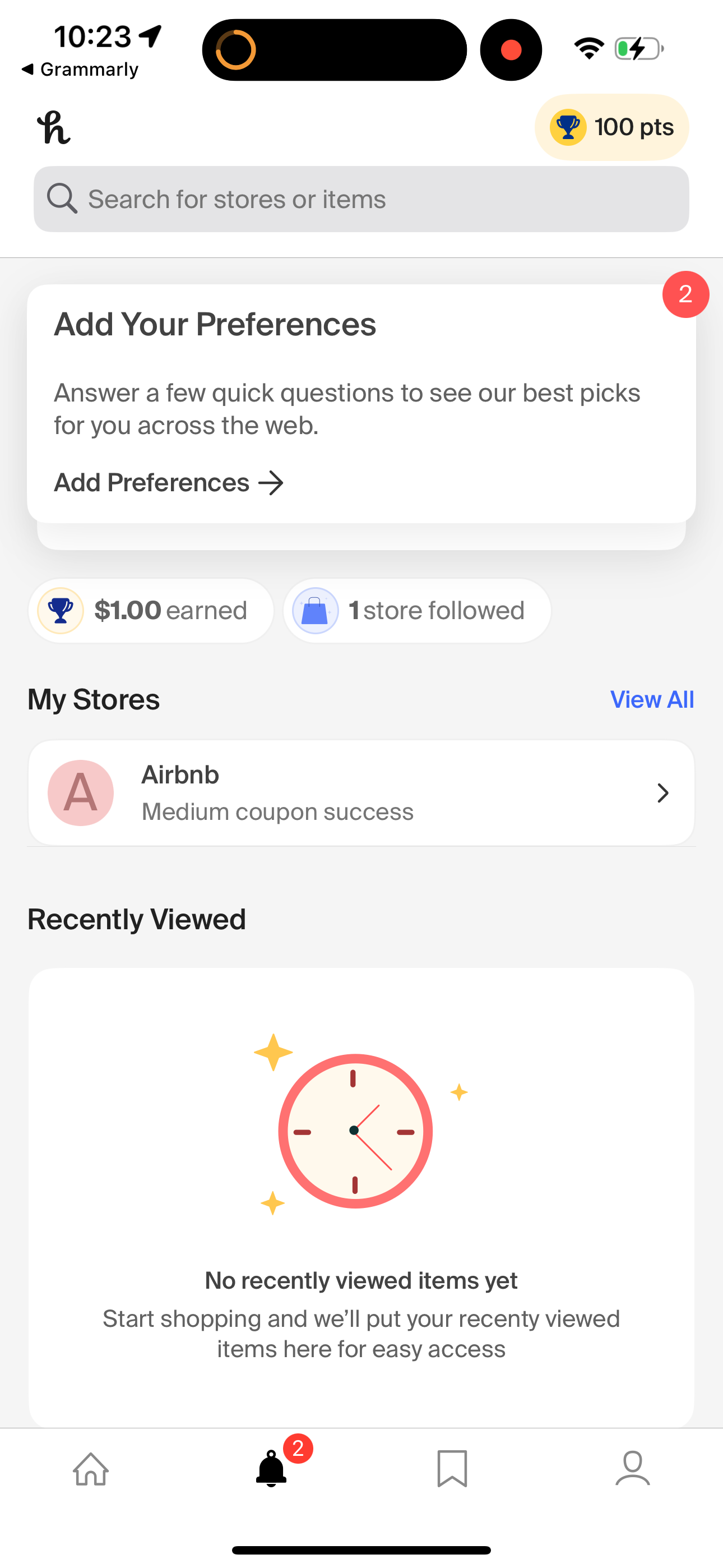Tap the preferences notification badge showing 2
The height and width of the screenshot is (1568, 723).
point(685,294)
